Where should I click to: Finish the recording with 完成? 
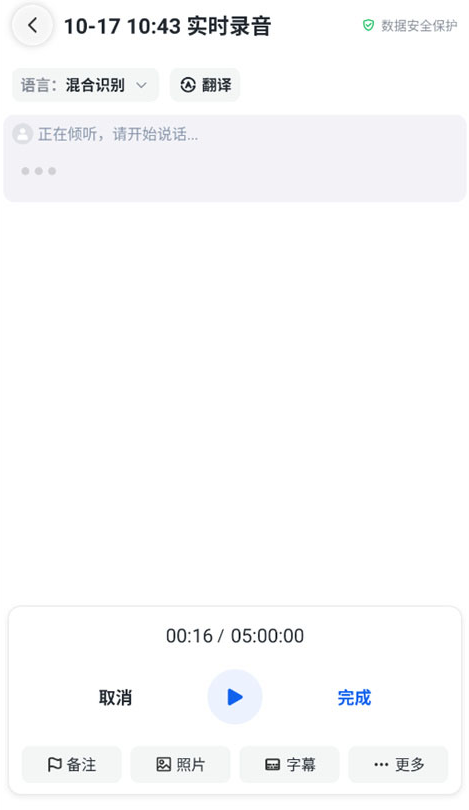(x=354, y=697)
